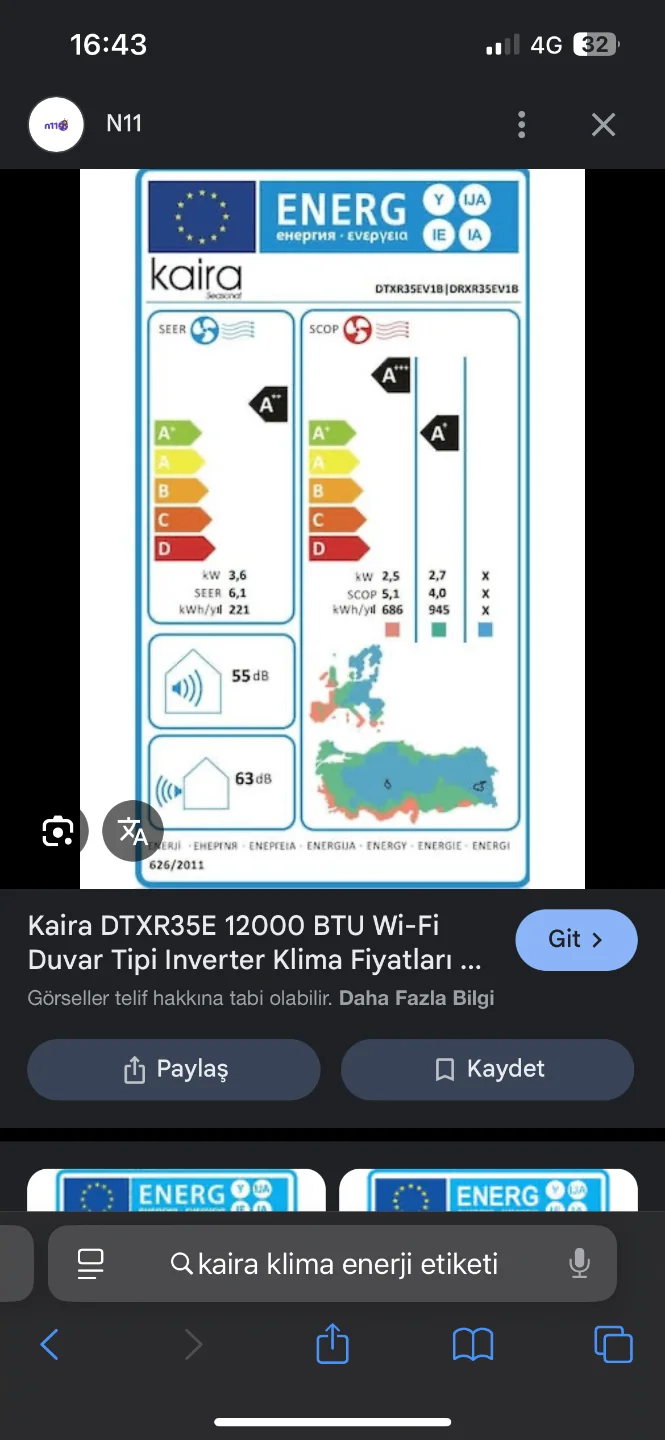Open the first related energy label thumbnail

[x=176, y=1190]
